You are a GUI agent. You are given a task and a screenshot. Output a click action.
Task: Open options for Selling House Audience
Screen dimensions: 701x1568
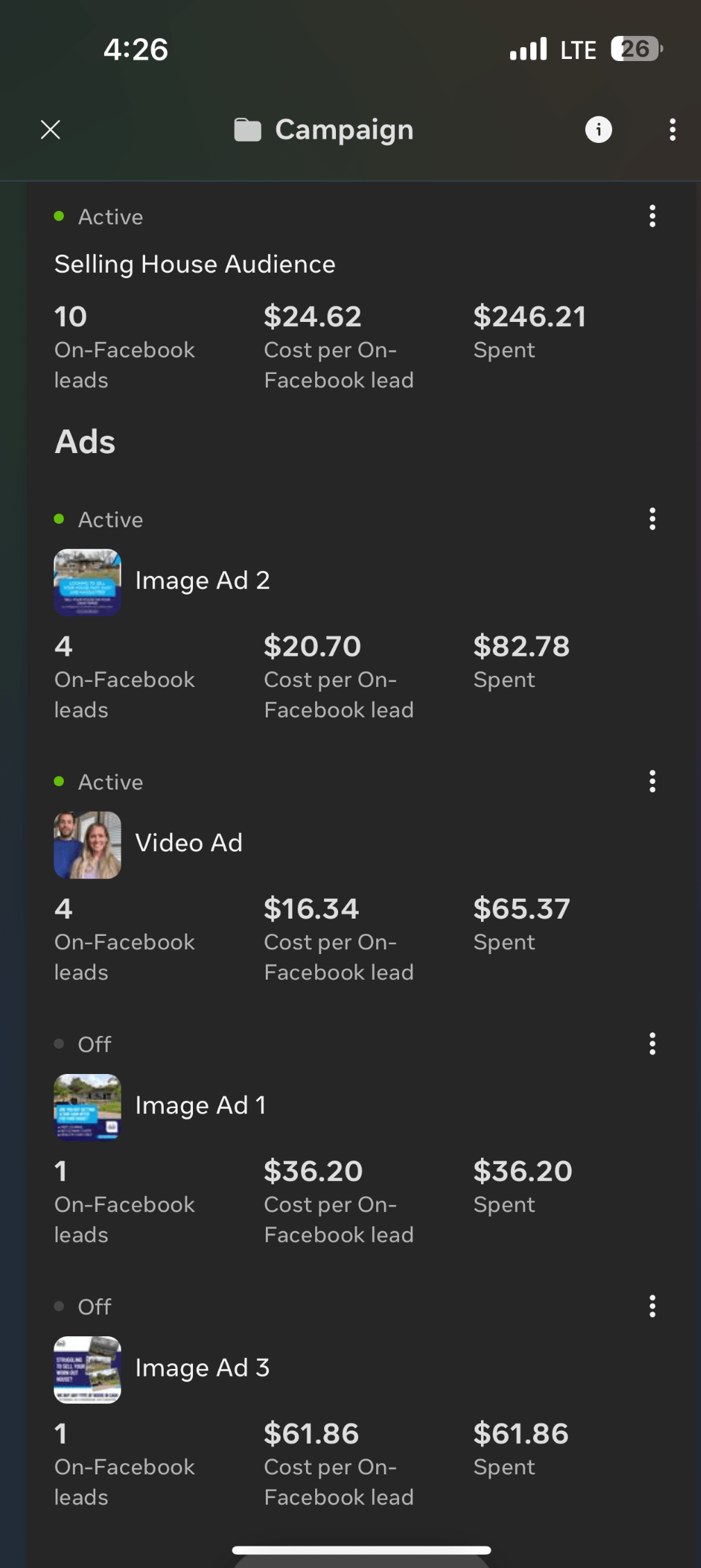[652, 216]
